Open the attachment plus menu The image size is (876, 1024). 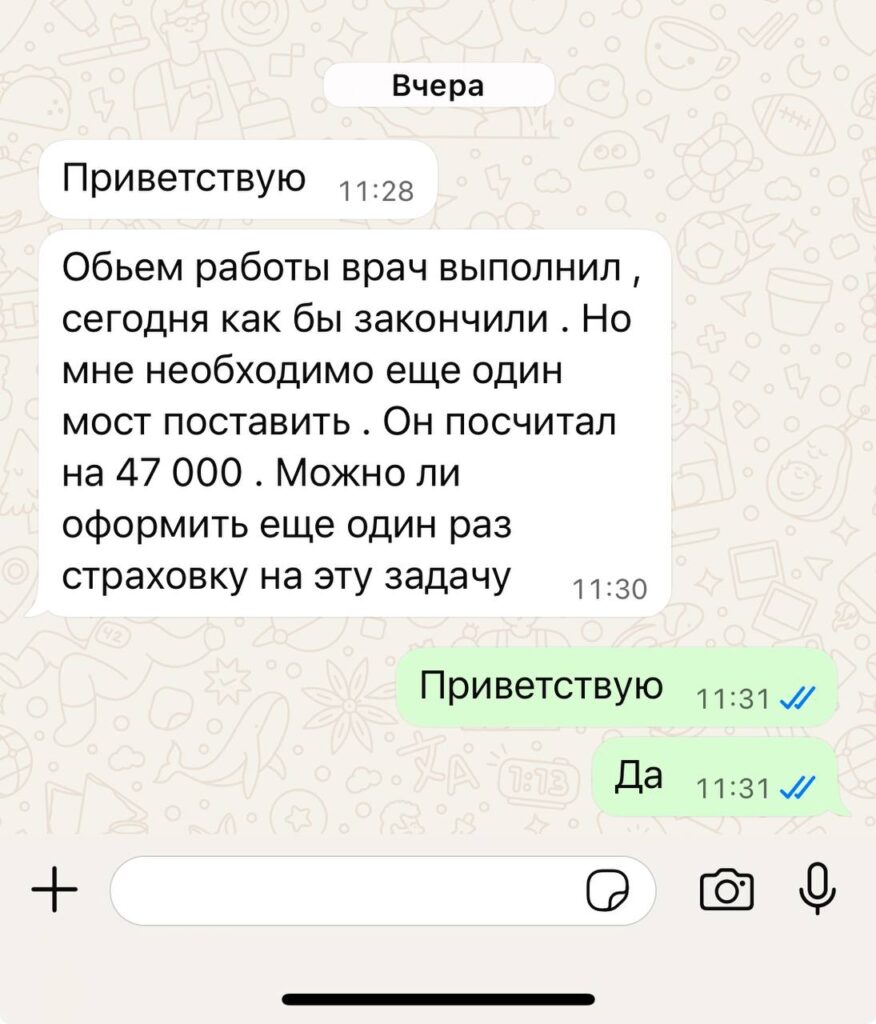point(55,889)
